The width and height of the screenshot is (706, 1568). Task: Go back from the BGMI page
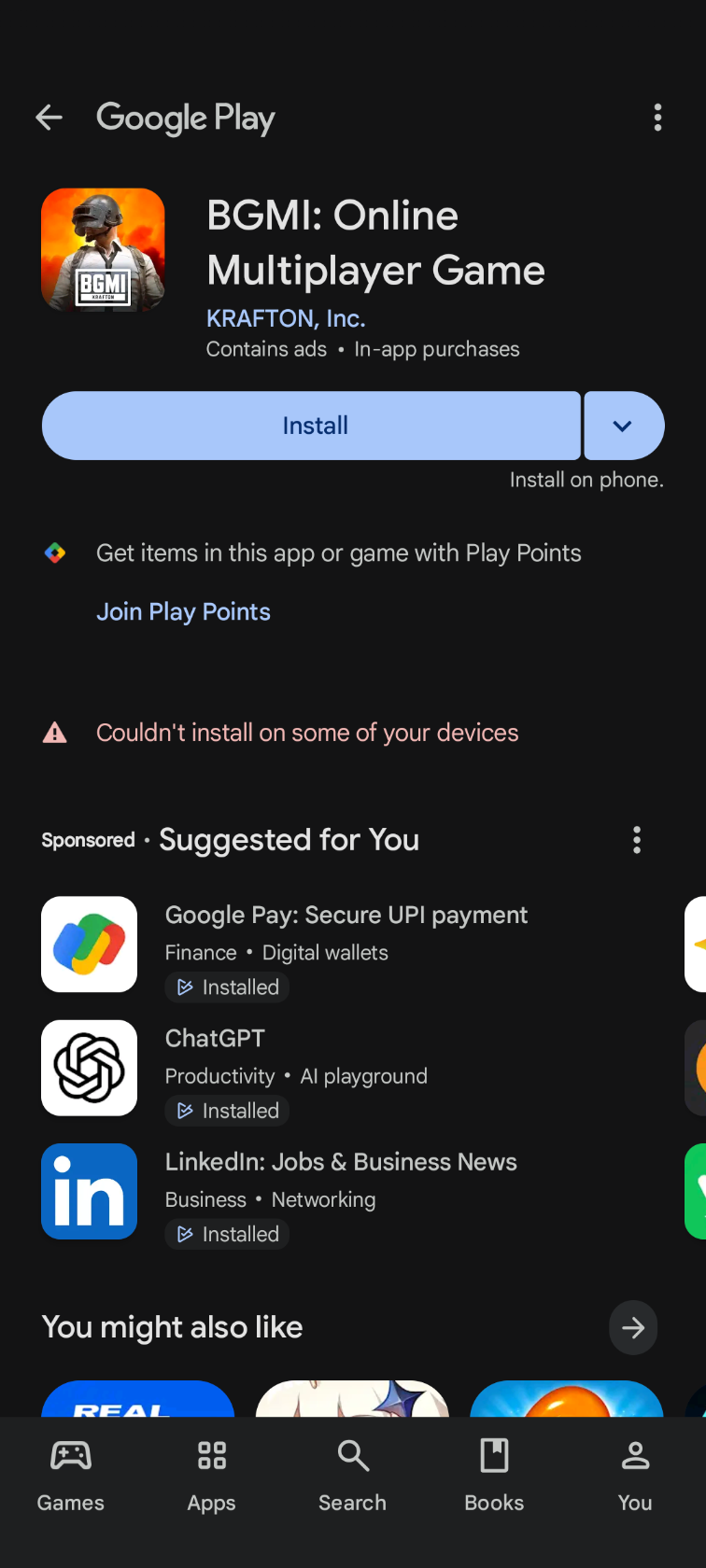coord(49,118)
